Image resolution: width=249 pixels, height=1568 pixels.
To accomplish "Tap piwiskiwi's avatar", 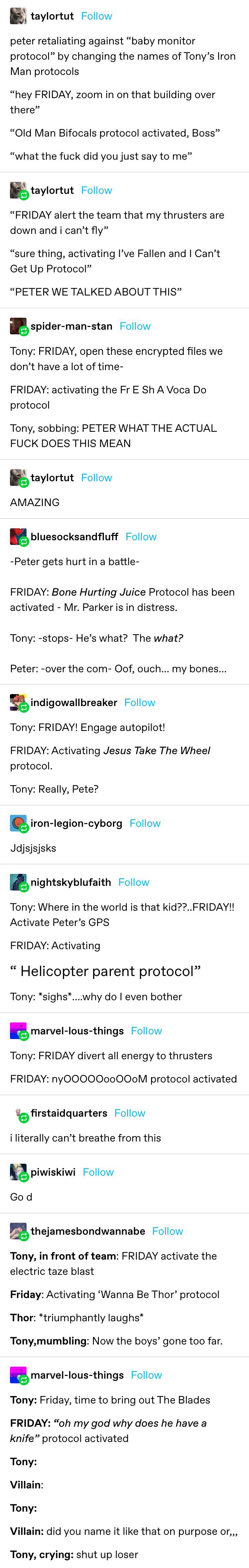I will (x=18, y=1172).
